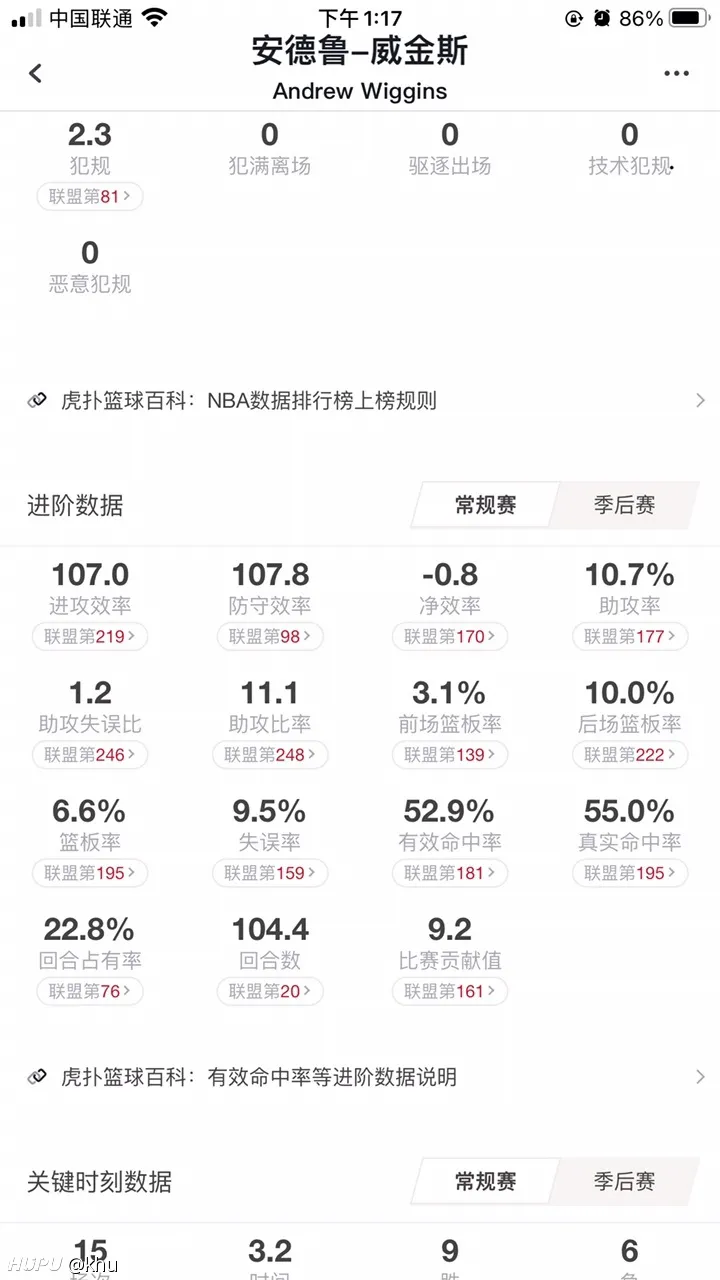The height and width of the screenshot is (1280, 720).
Task: Select 常规赛 tab in 进阶数据
Action: (485, 505)
